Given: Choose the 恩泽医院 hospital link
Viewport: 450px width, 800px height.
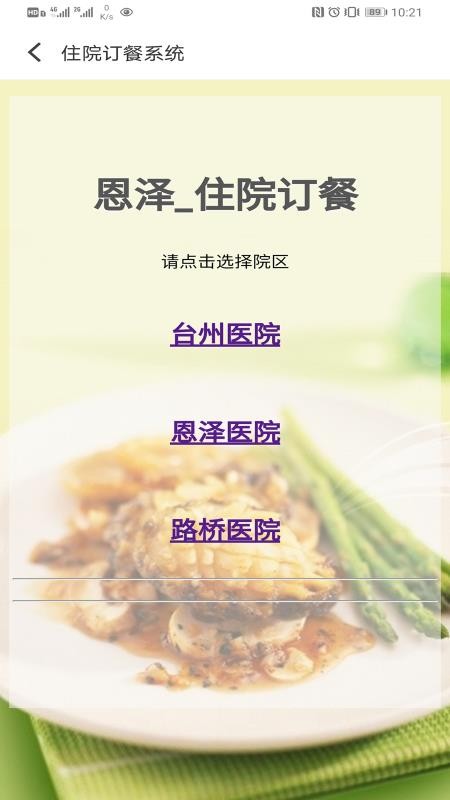Looking at the screenshot, I should coord(225,433).
